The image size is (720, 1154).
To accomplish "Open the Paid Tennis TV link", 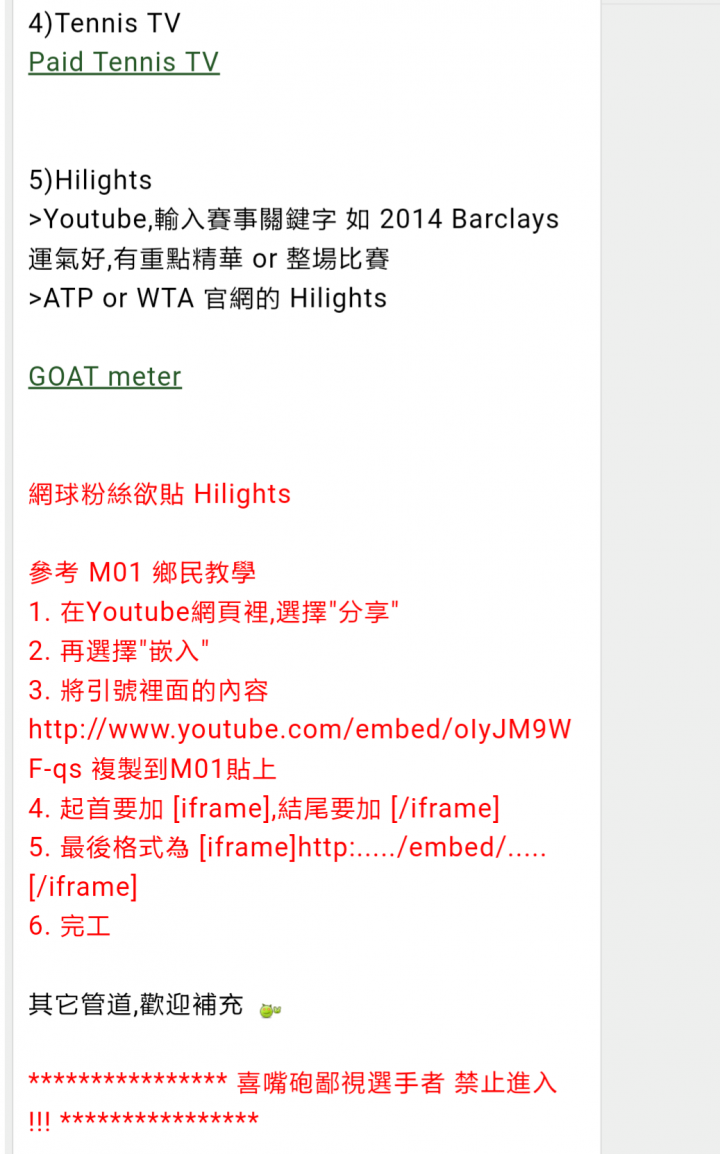I will coord(123,62).
